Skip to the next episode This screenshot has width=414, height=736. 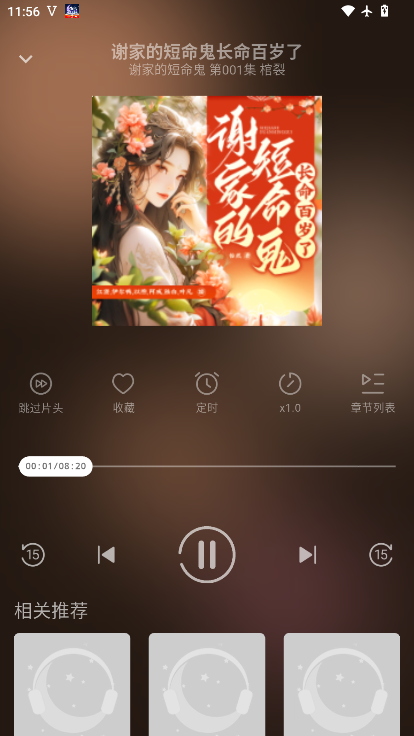point(307,555)
